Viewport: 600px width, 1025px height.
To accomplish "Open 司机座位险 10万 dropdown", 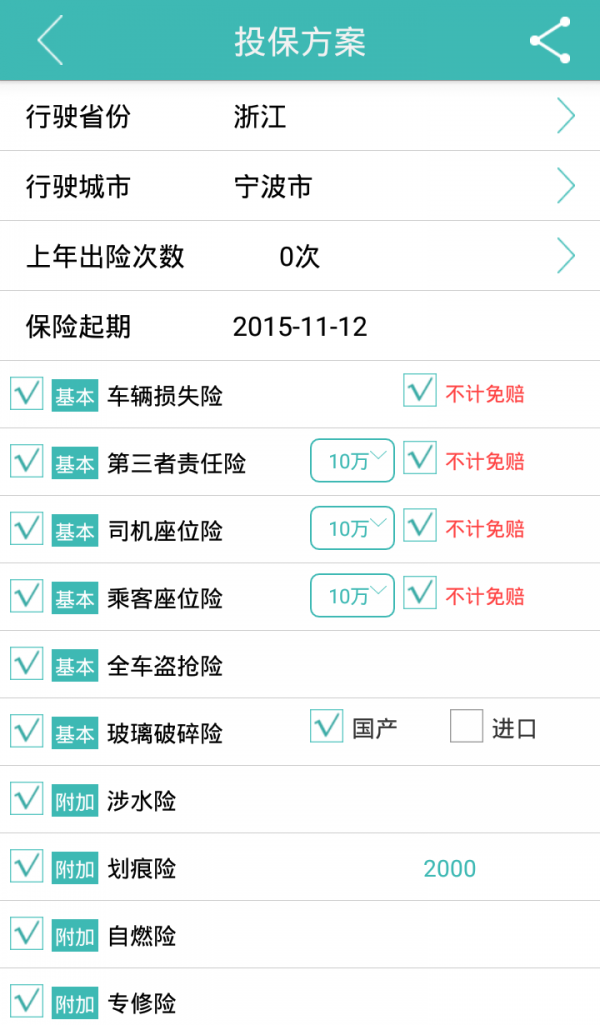I will pos(352,528).
